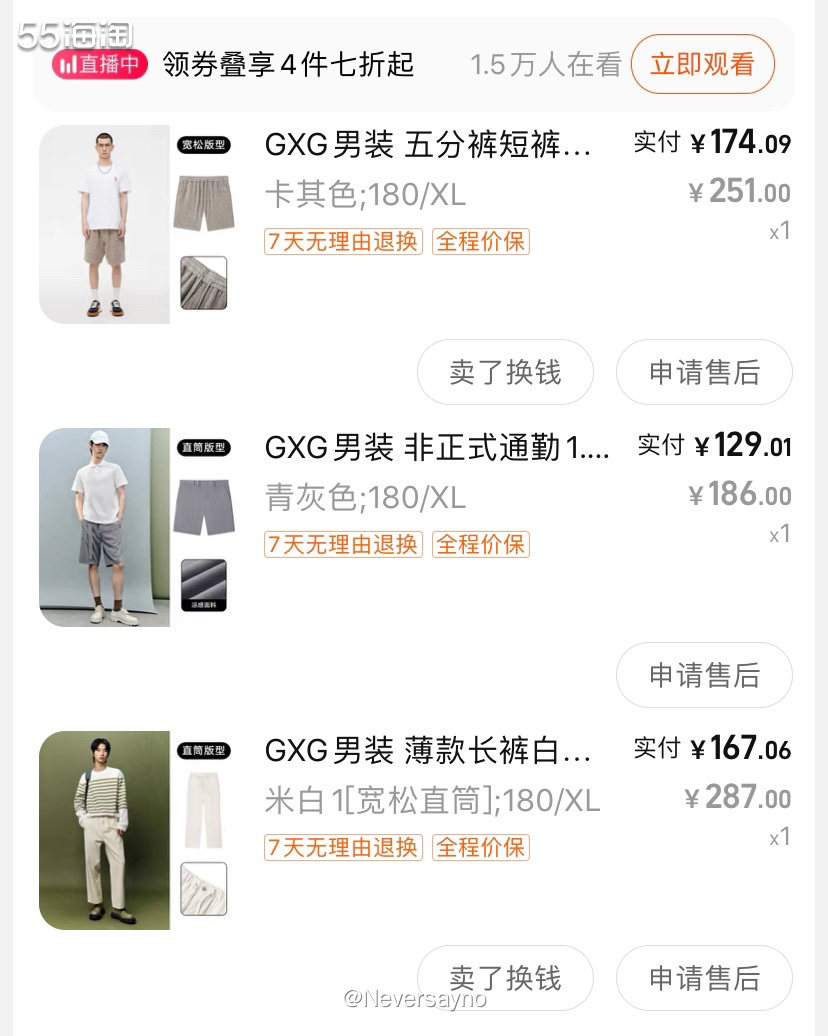Open the 立即观看 live broadcast button
This screenshot has height=1036, width=828.
(701, 63)
